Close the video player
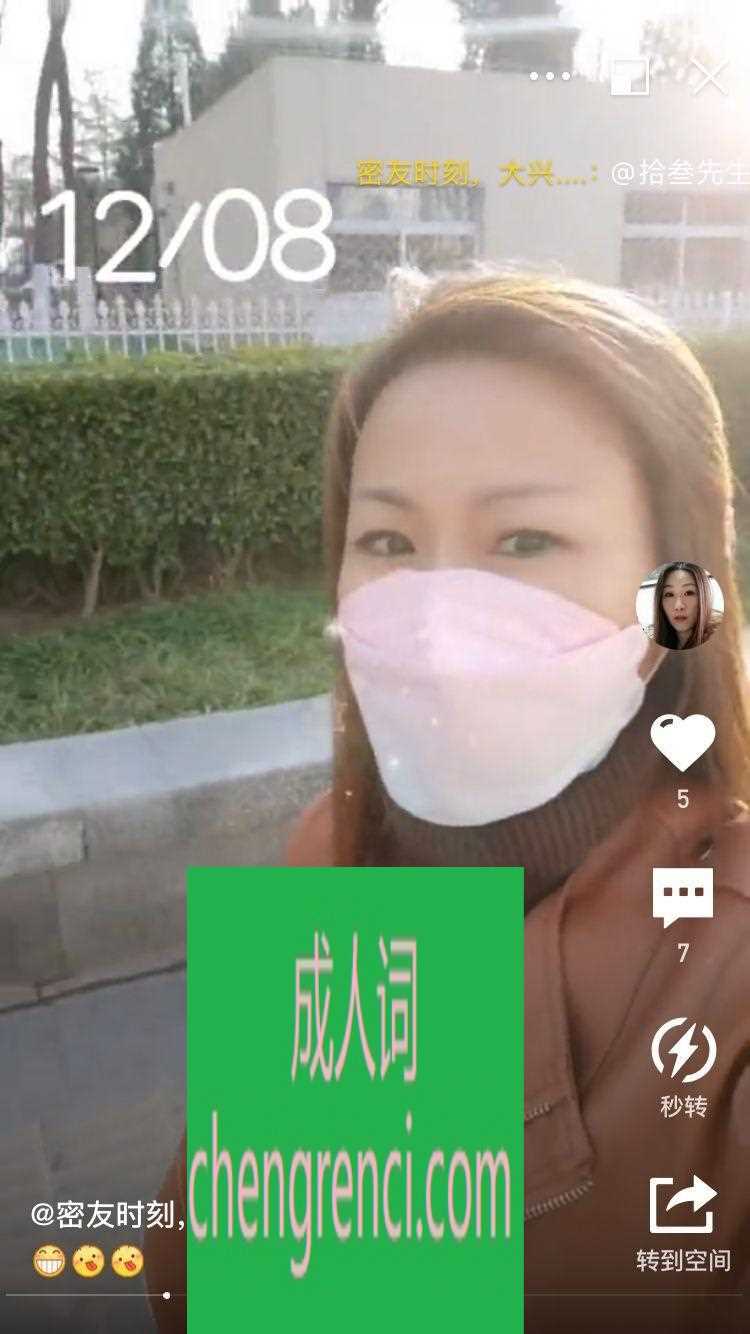 [710, 76]
